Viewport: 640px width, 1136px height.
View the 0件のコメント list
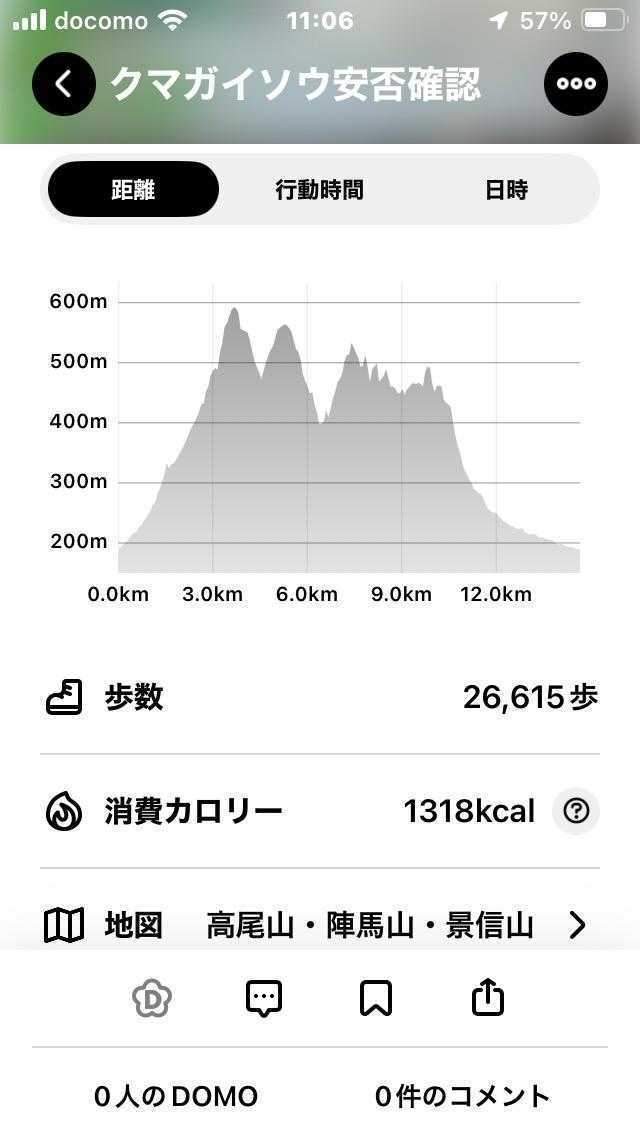pos(463,1096)
